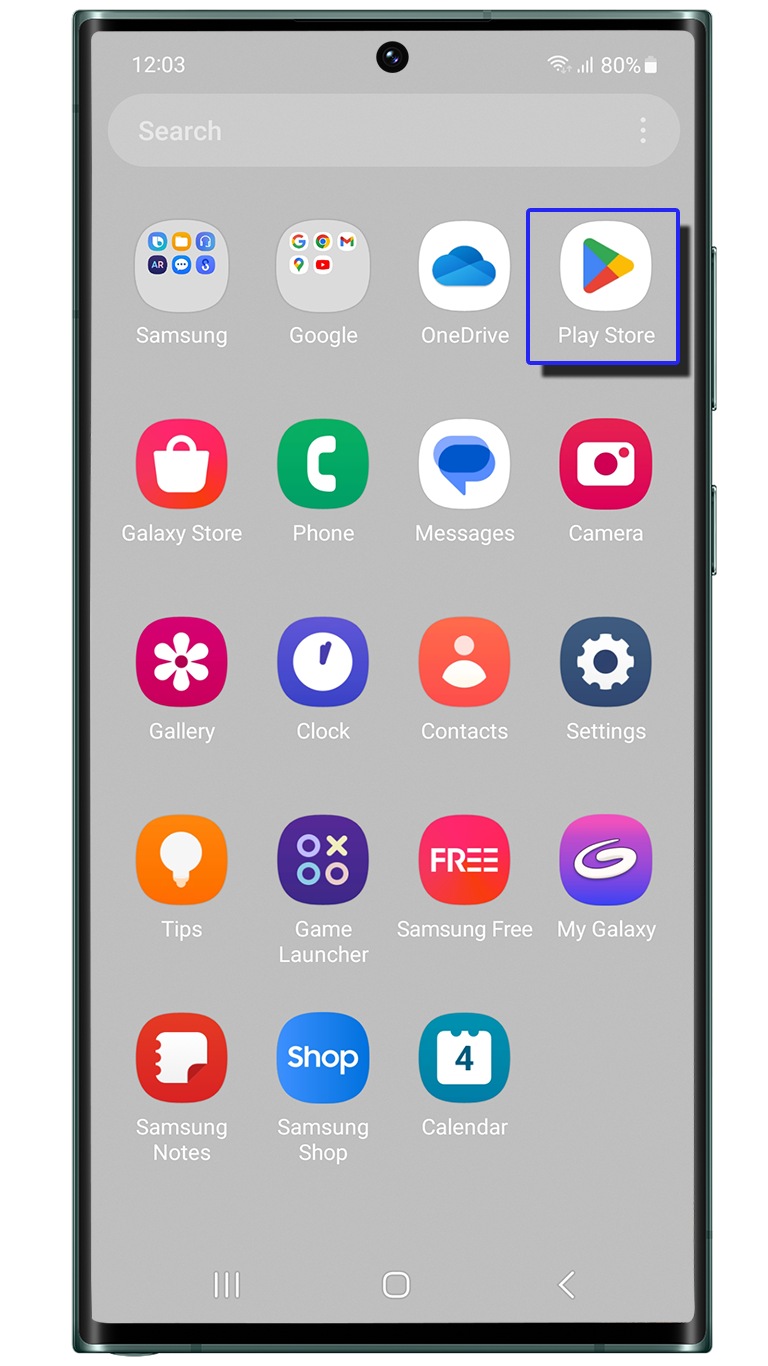Open Settings app
Viewport: 768px width, 1366px height.
605,662
